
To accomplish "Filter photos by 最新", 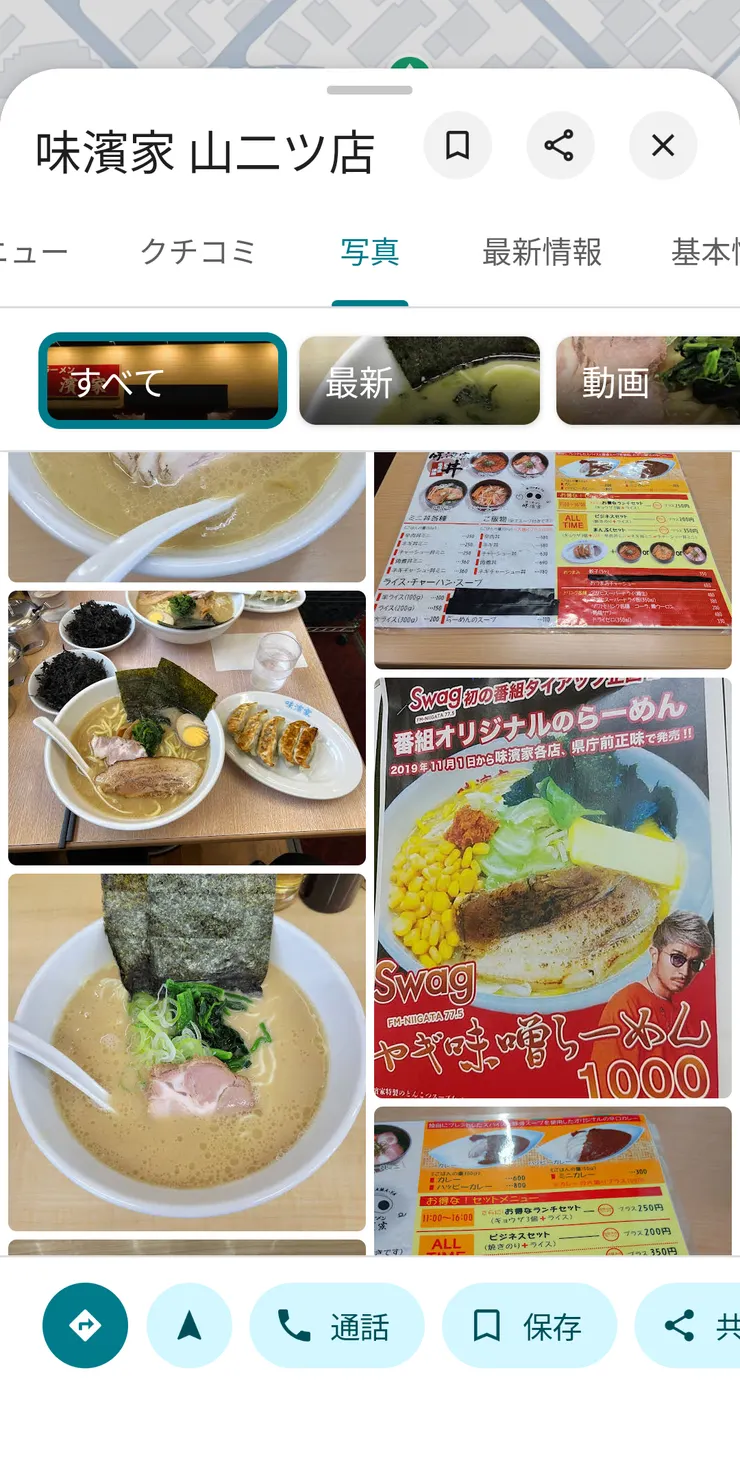I will [x=419, y=380].
